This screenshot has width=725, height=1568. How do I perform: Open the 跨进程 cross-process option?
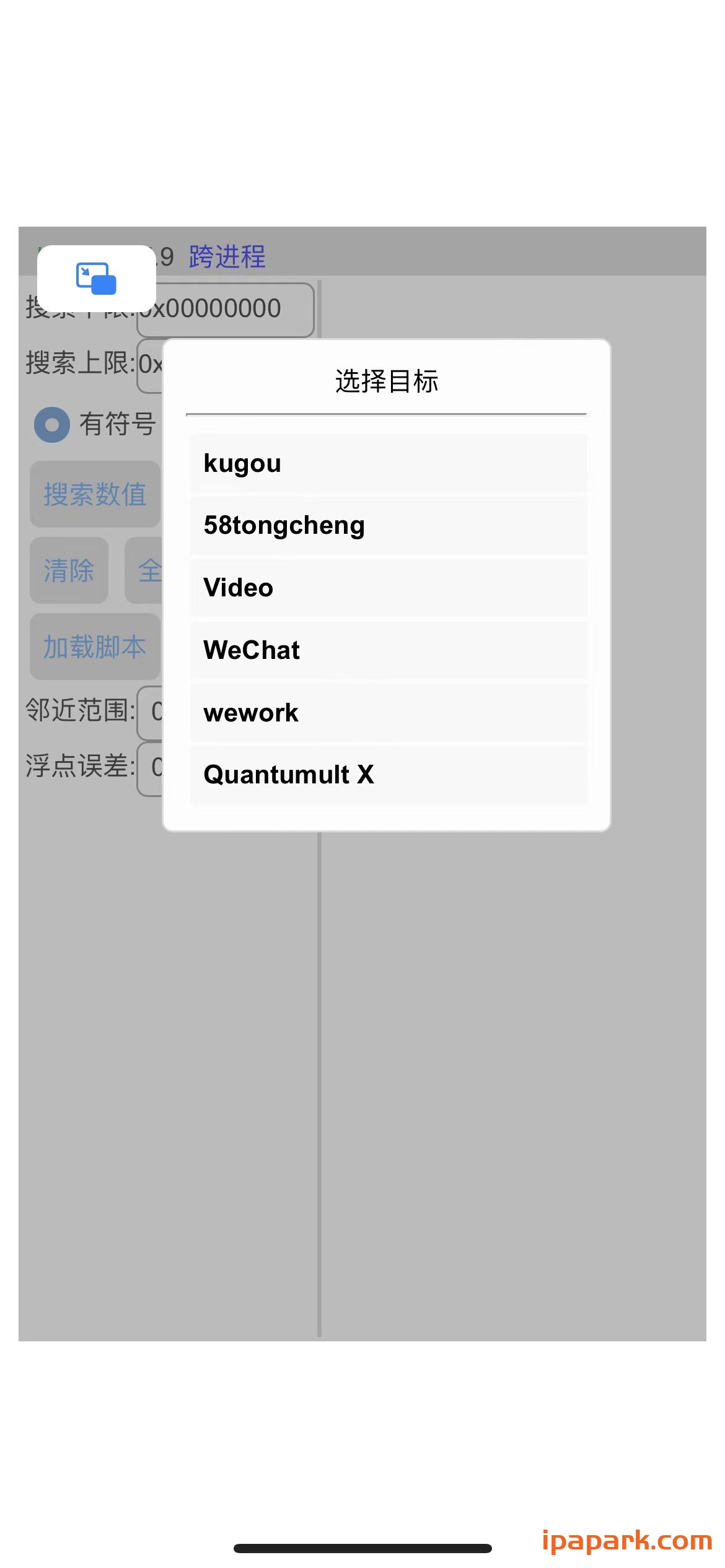226,257
